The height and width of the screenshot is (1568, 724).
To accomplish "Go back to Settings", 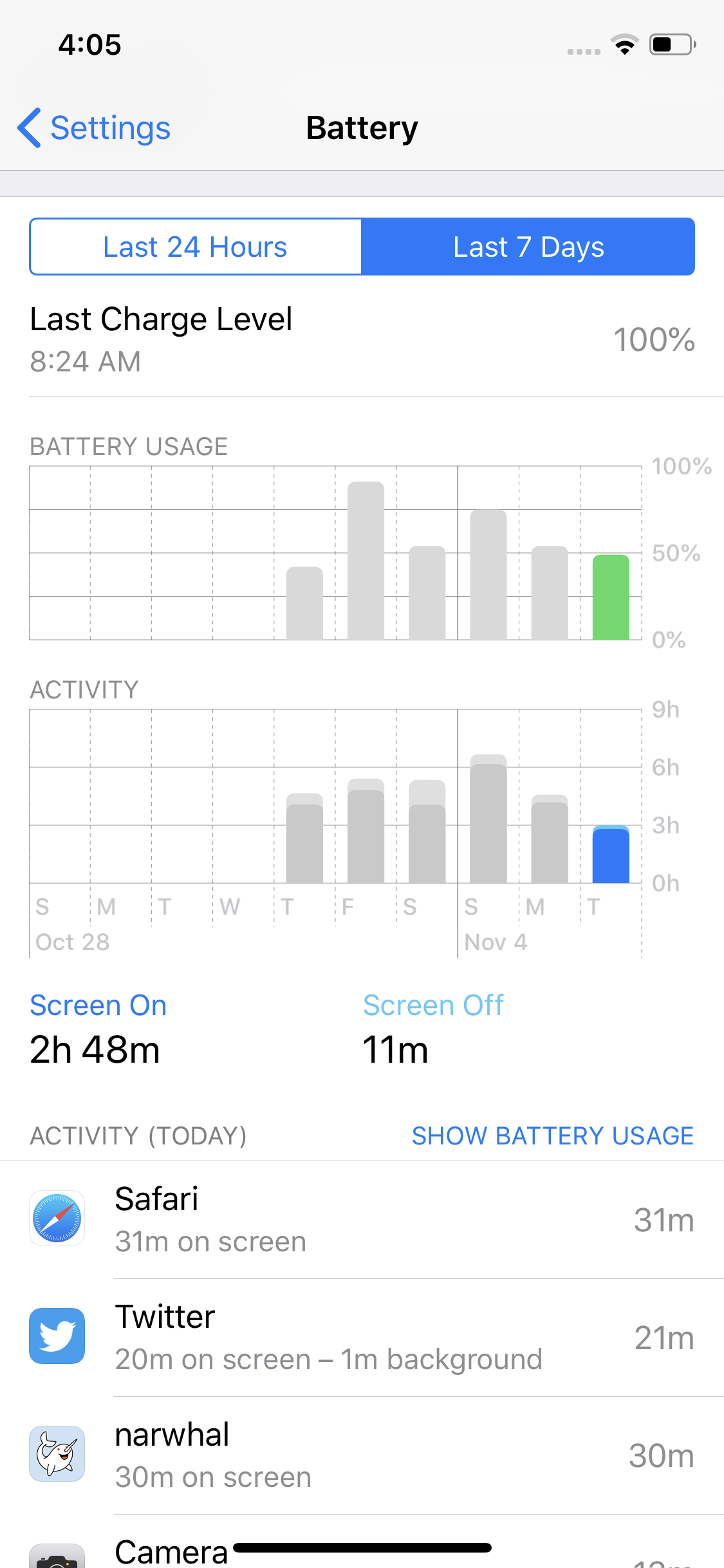I will click(x=94, y=127).
